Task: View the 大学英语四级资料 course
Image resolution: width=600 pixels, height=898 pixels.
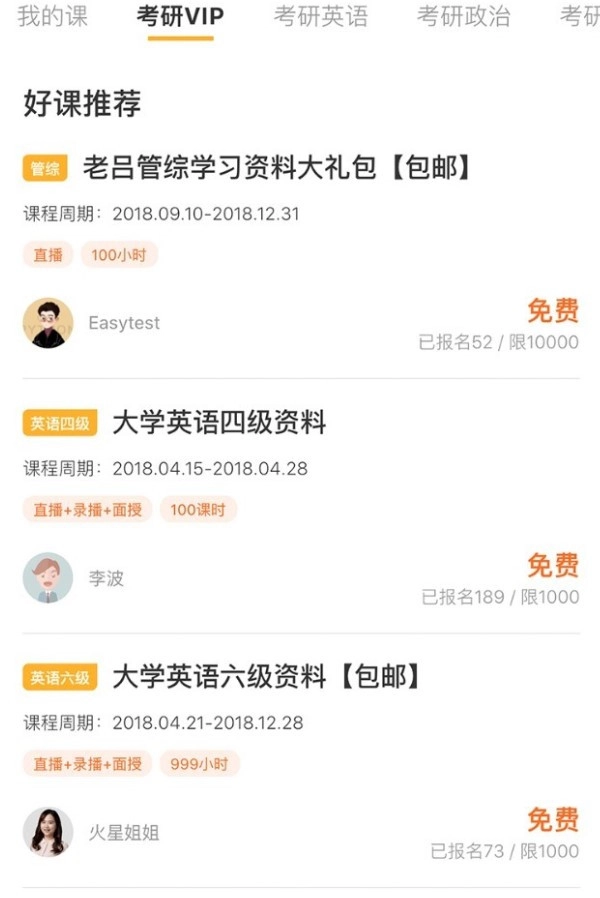Action: [x=219, y=423]
